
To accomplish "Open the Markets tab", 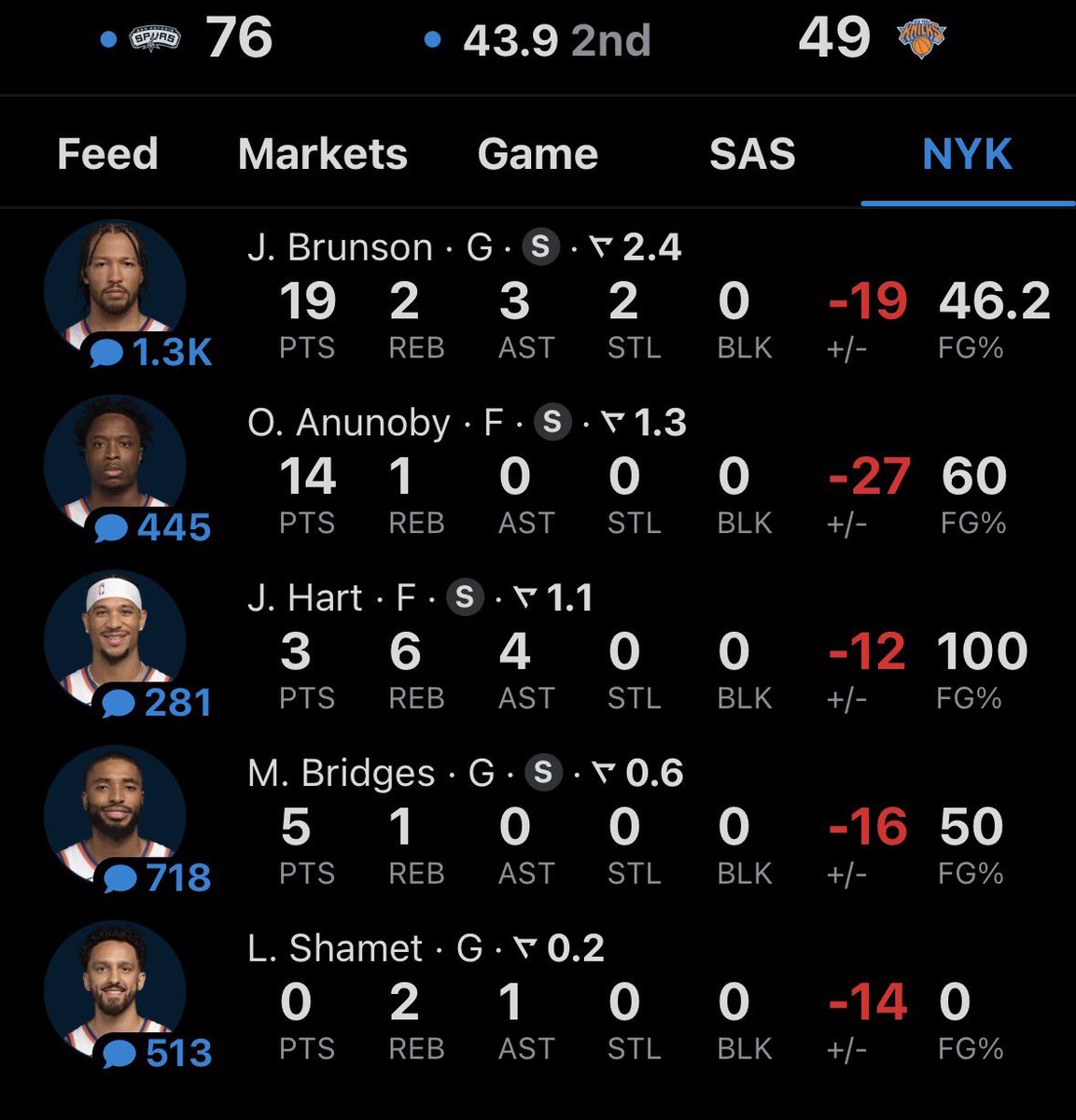I will (323, 154).
